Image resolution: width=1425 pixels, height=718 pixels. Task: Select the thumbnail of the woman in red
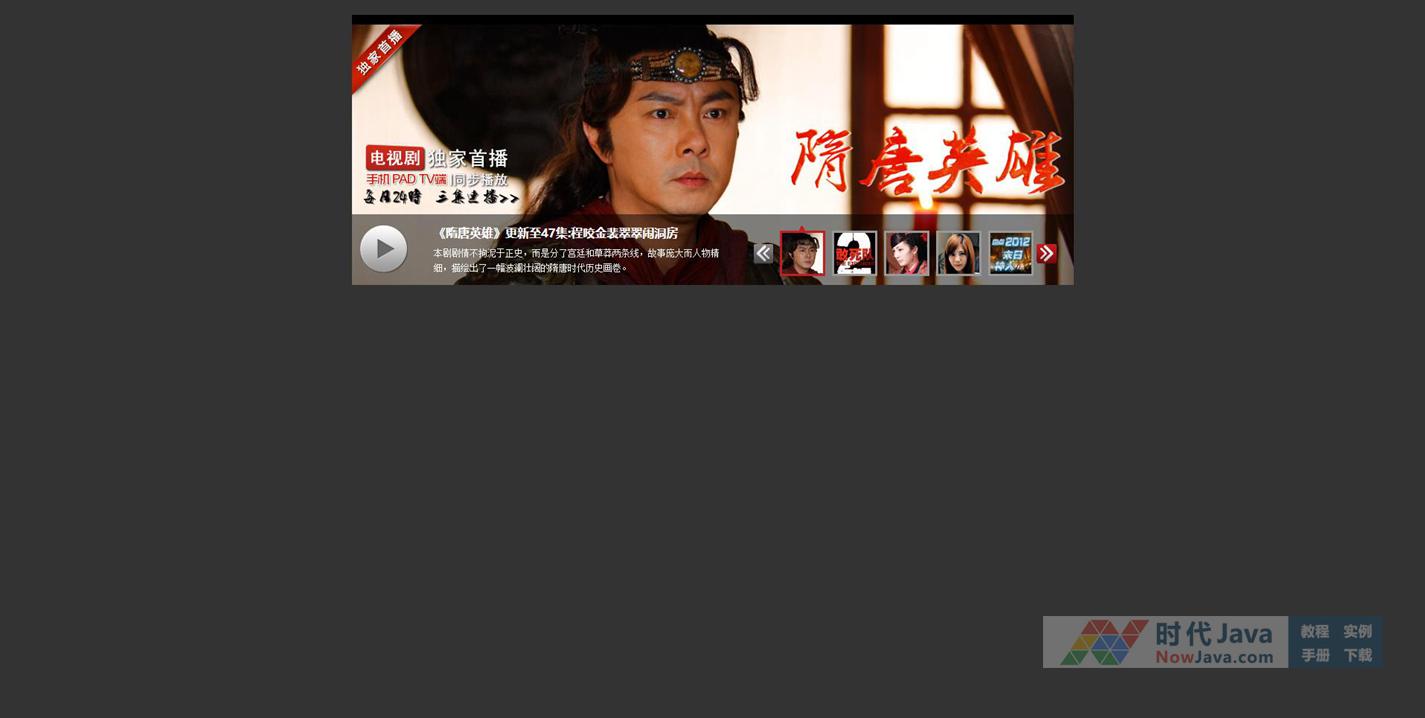point(906,253)
